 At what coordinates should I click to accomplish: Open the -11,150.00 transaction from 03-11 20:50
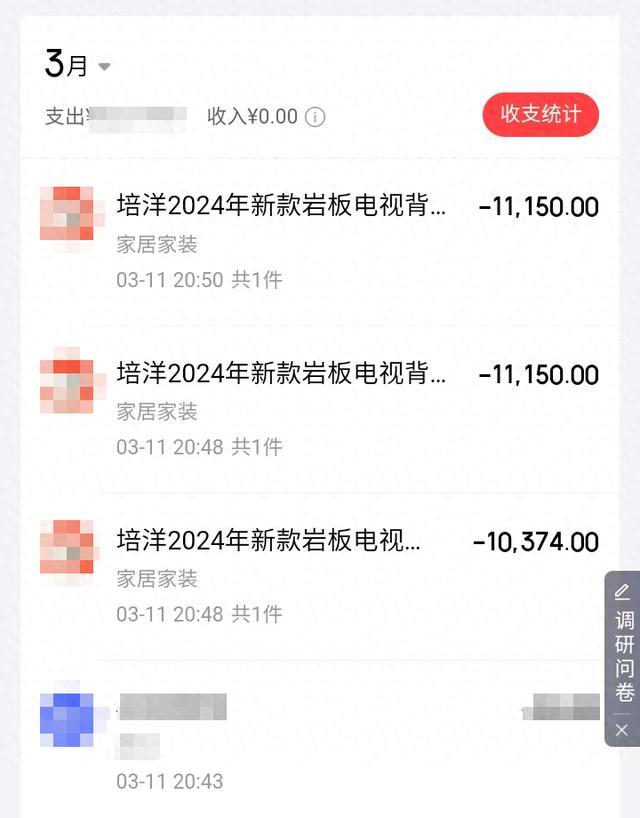(x=320, y=240)
